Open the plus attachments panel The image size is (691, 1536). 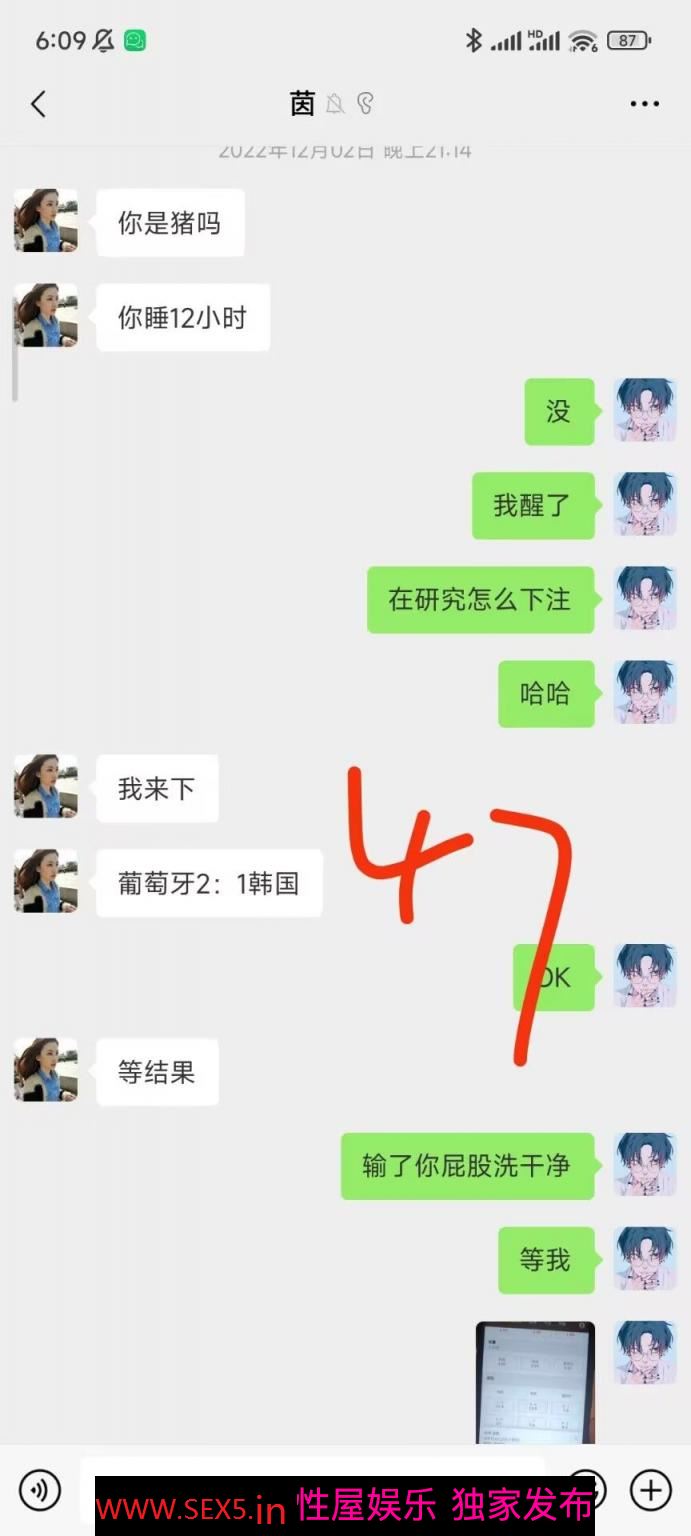(x=650, y=1490)
